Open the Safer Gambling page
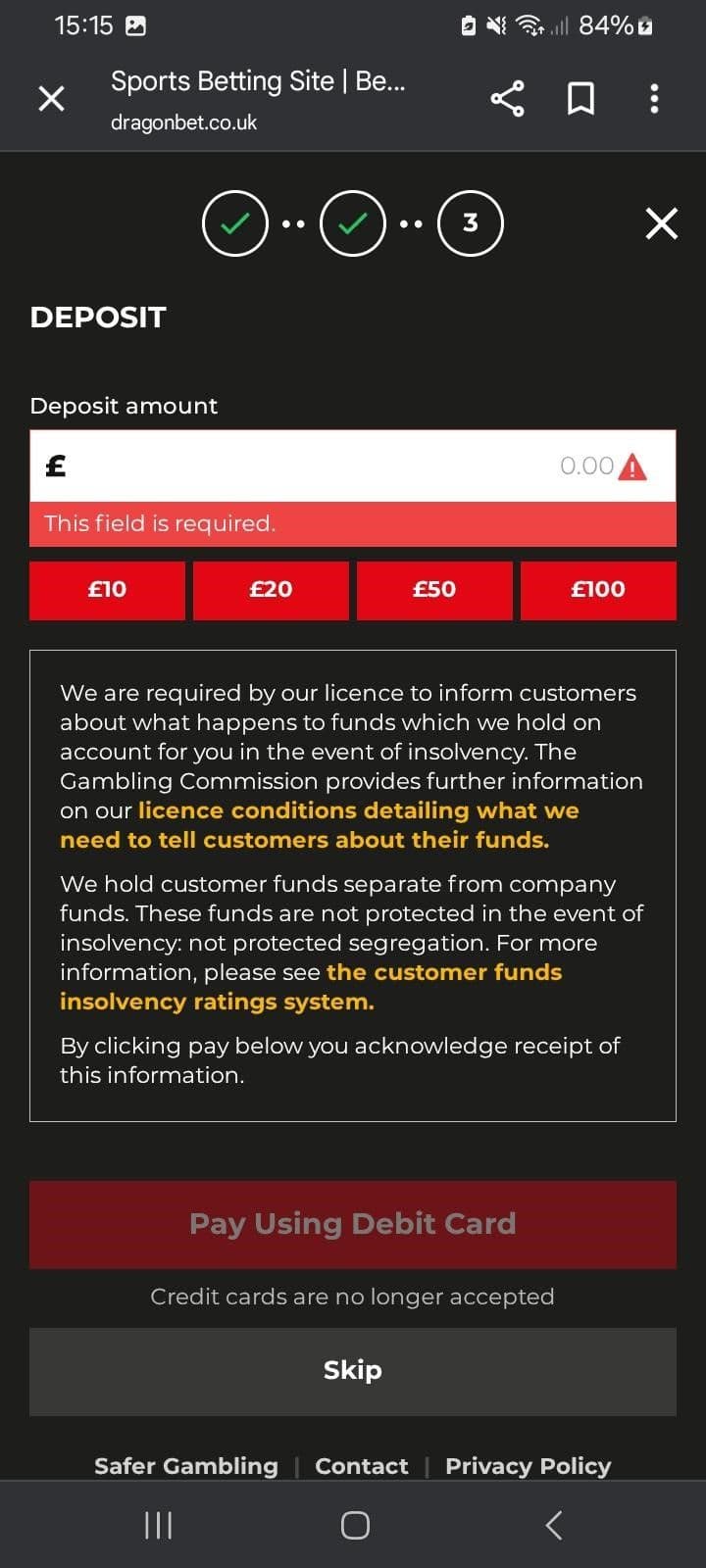This screenshot has height=1568, width=706. coord(186,1466)
